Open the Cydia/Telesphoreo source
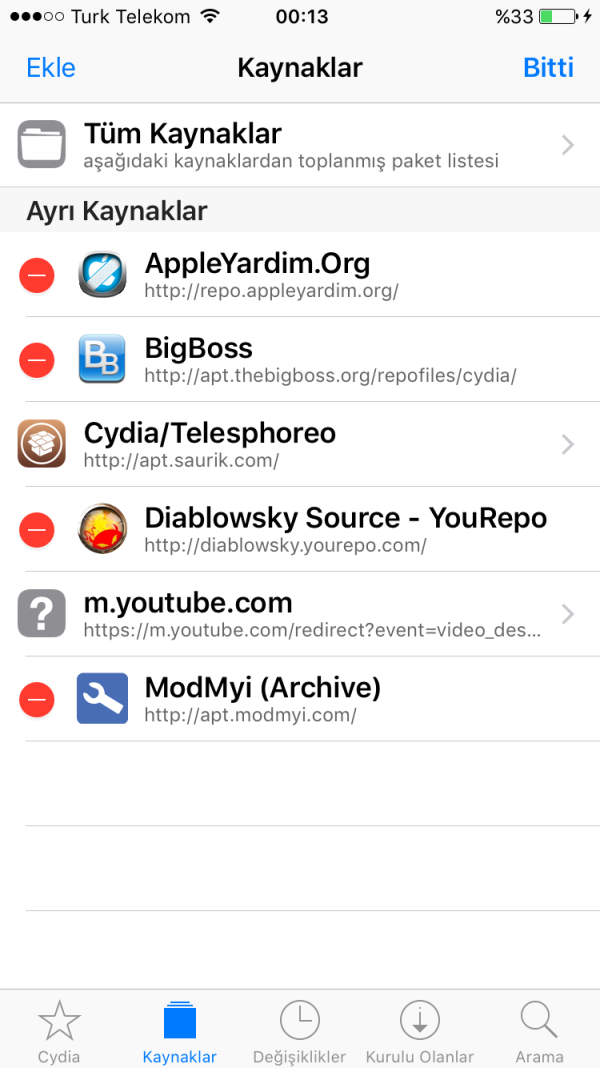Image resolution: width=600 pixels, height=1068 pixels. (300, 444)
